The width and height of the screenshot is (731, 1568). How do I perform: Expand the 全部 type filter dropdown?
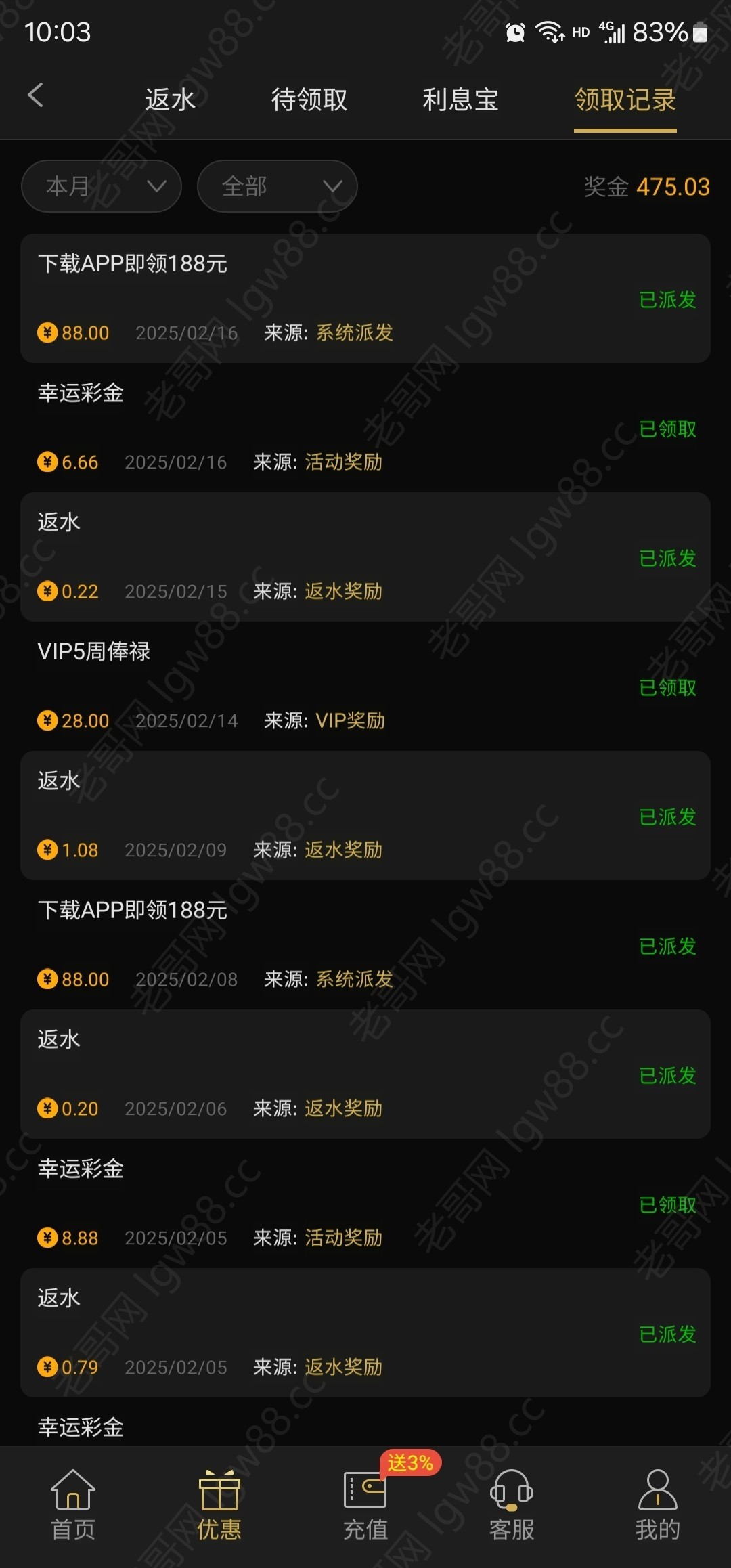pos(277,186)
